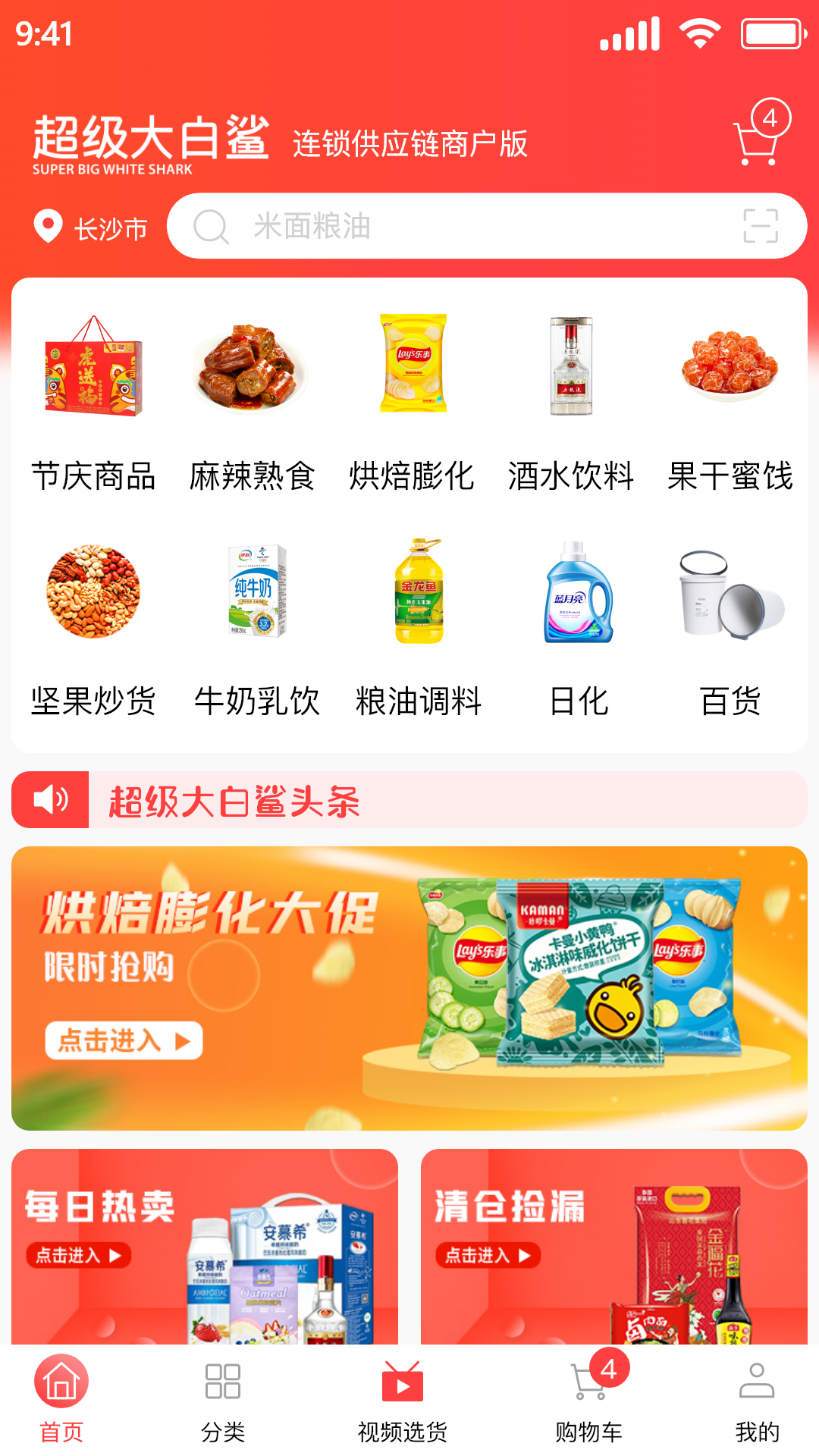819x1456 pixels.
Task: Tap the speaker icon beside 超级大白鲨头条
Action: tap(50, 799)
